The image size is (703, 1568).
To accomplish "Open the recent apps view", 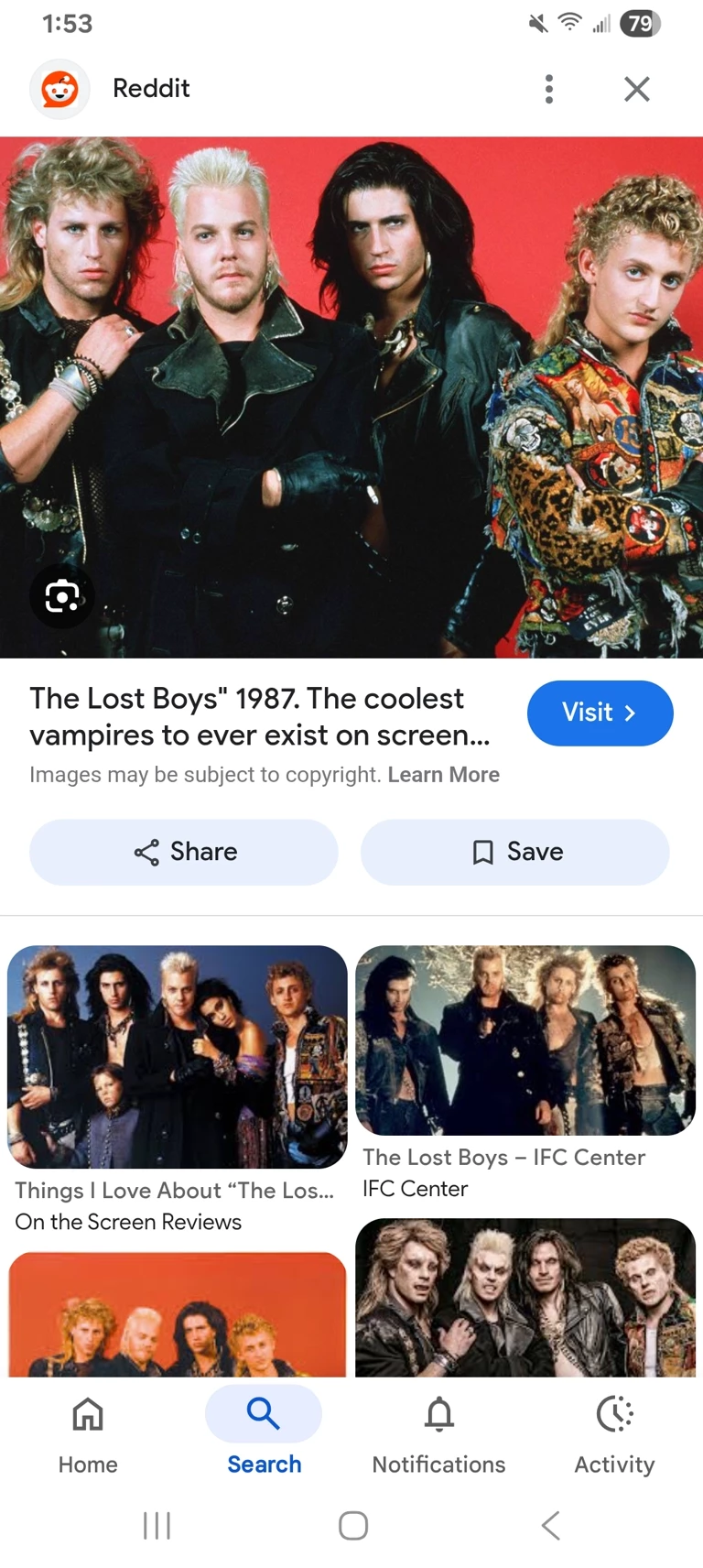I will tap(157, 1525).
